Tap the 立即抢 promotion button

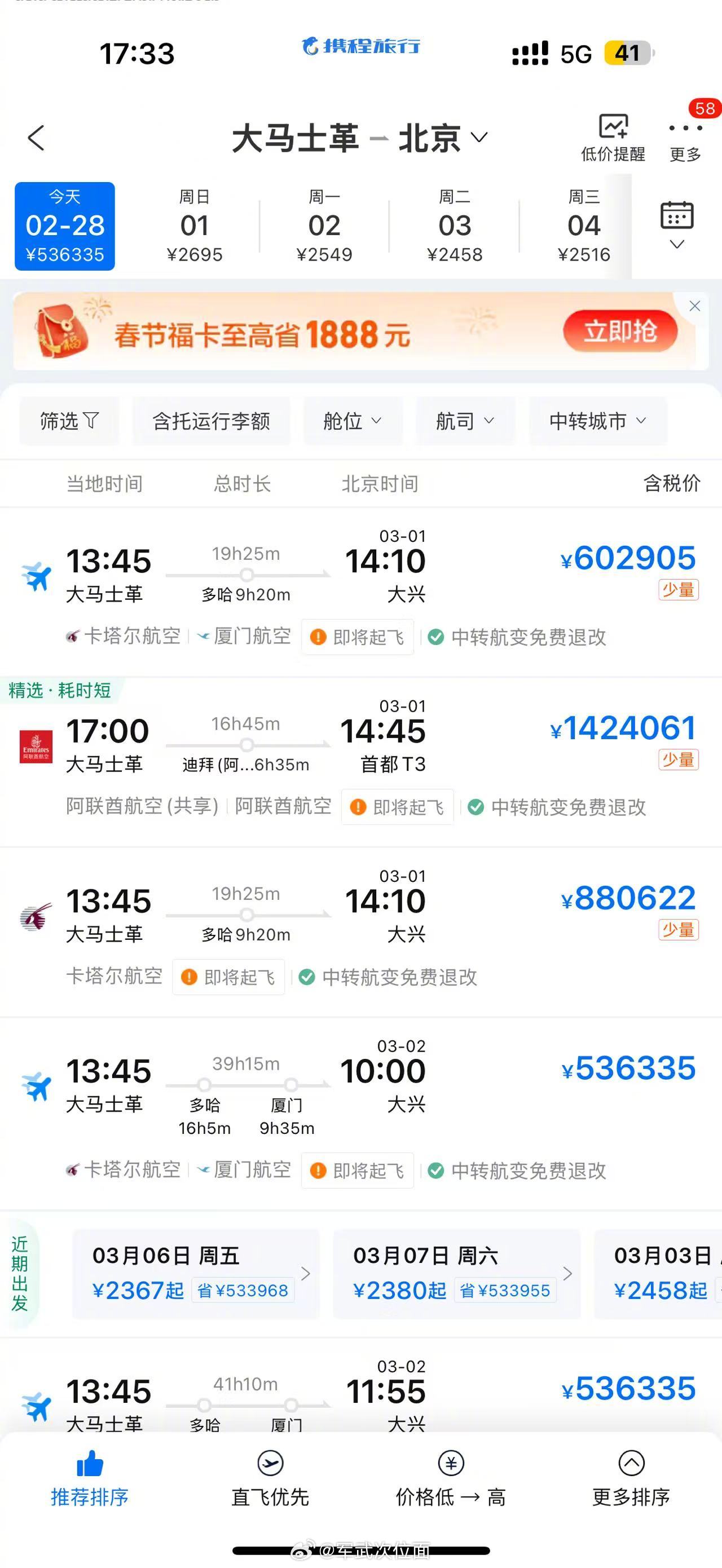tap(620, 330)
